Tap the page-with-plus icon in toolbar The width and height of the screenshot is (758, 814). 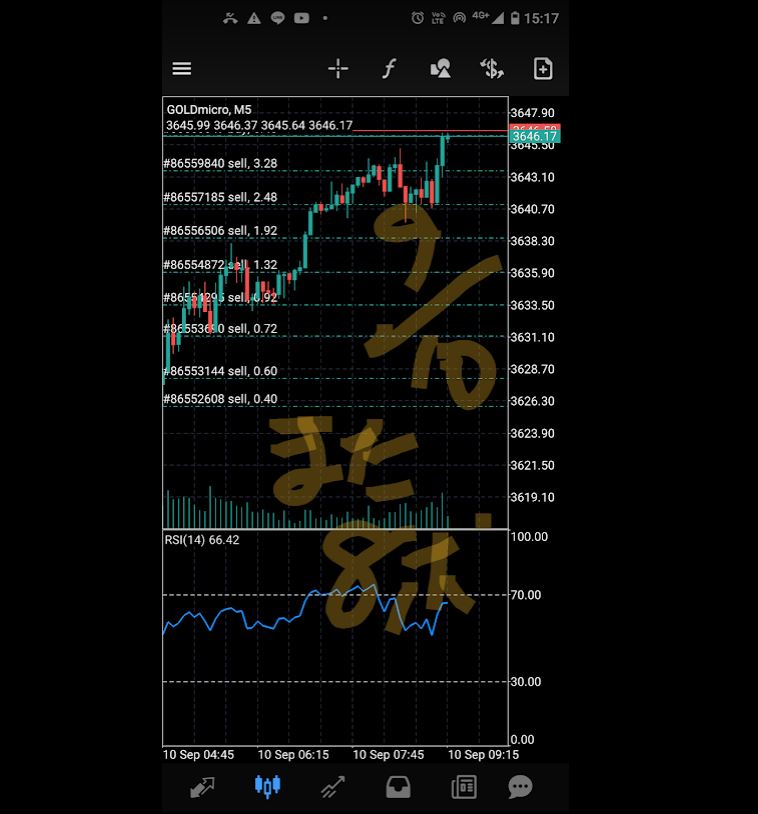543,69
